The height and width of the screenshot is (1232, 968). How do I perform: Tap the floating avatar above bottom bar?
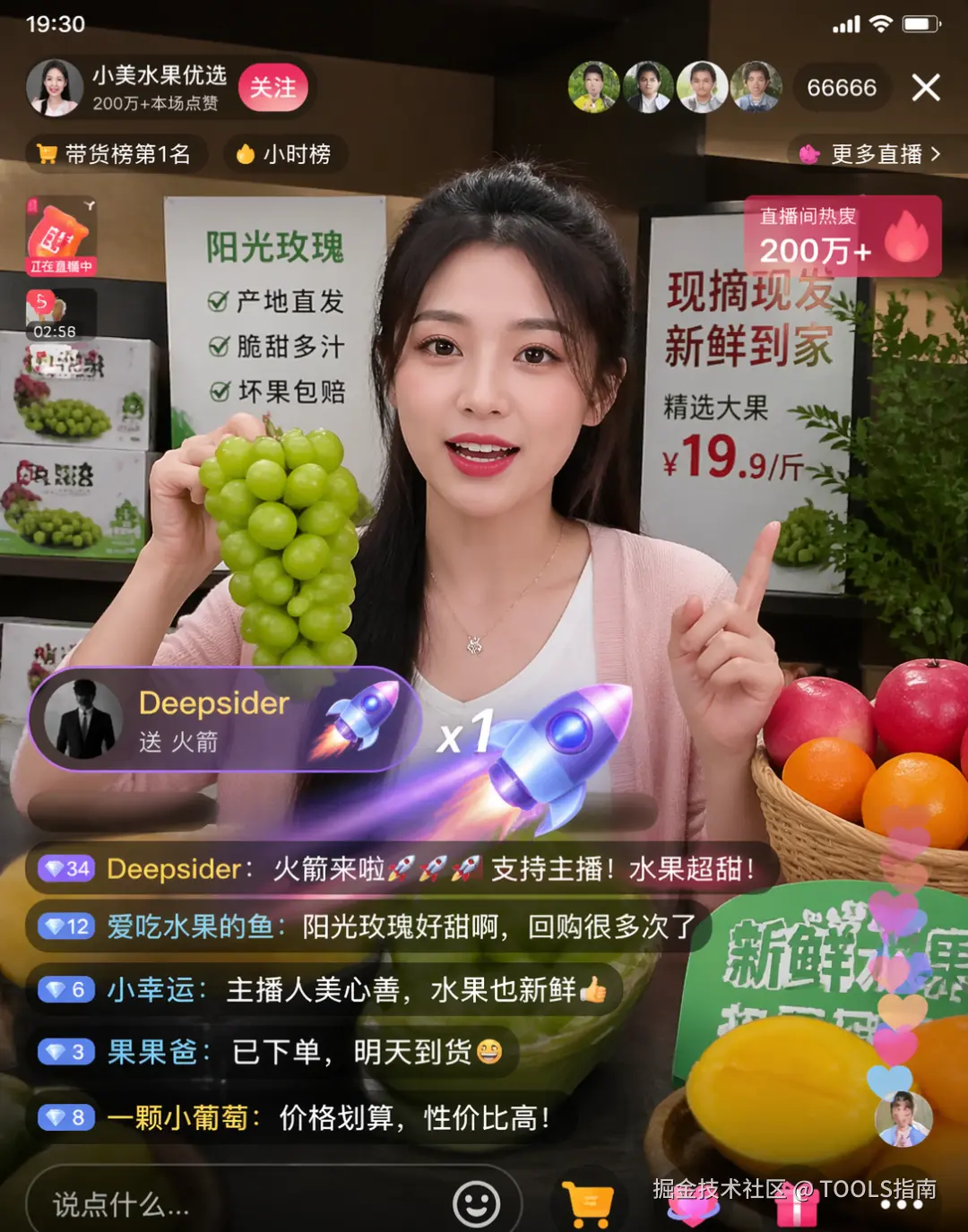point(903,1118)
